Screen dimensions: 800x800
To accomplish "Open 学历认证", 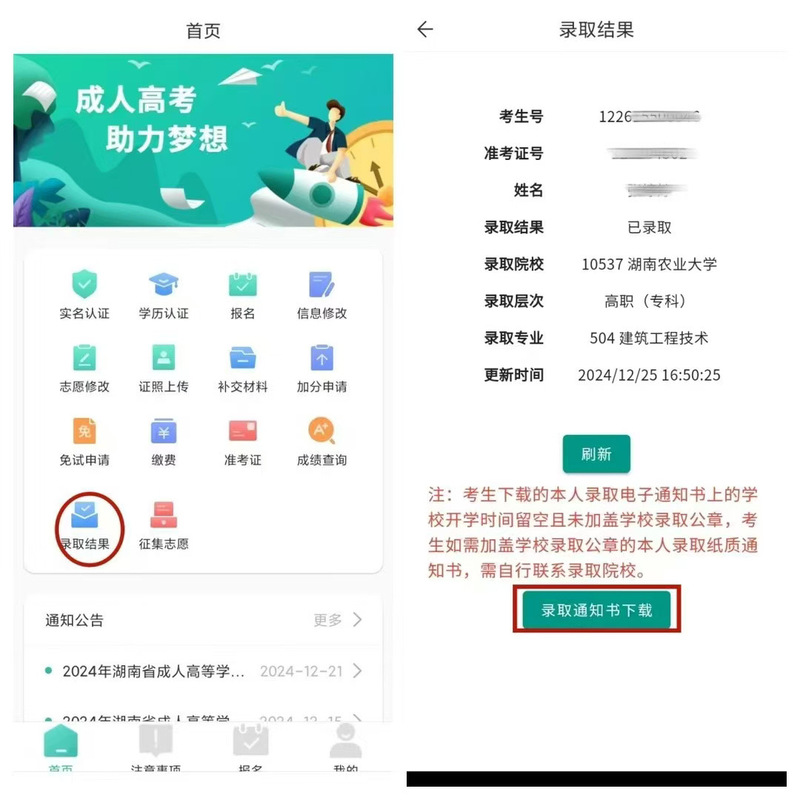I will (163, 294).
